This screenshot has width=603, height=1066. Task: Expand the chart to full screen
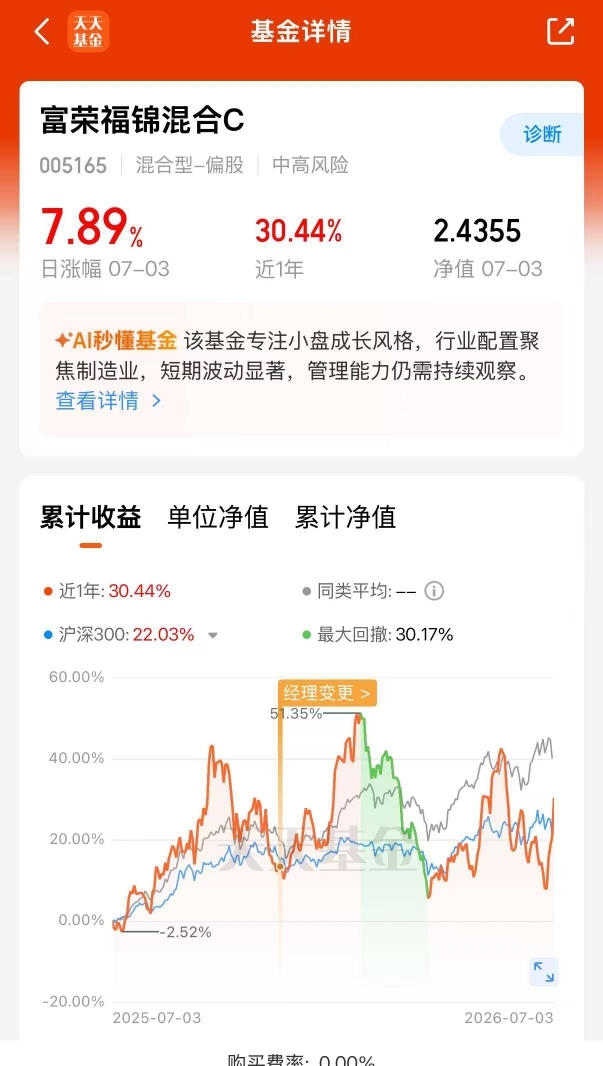[544, 972]
